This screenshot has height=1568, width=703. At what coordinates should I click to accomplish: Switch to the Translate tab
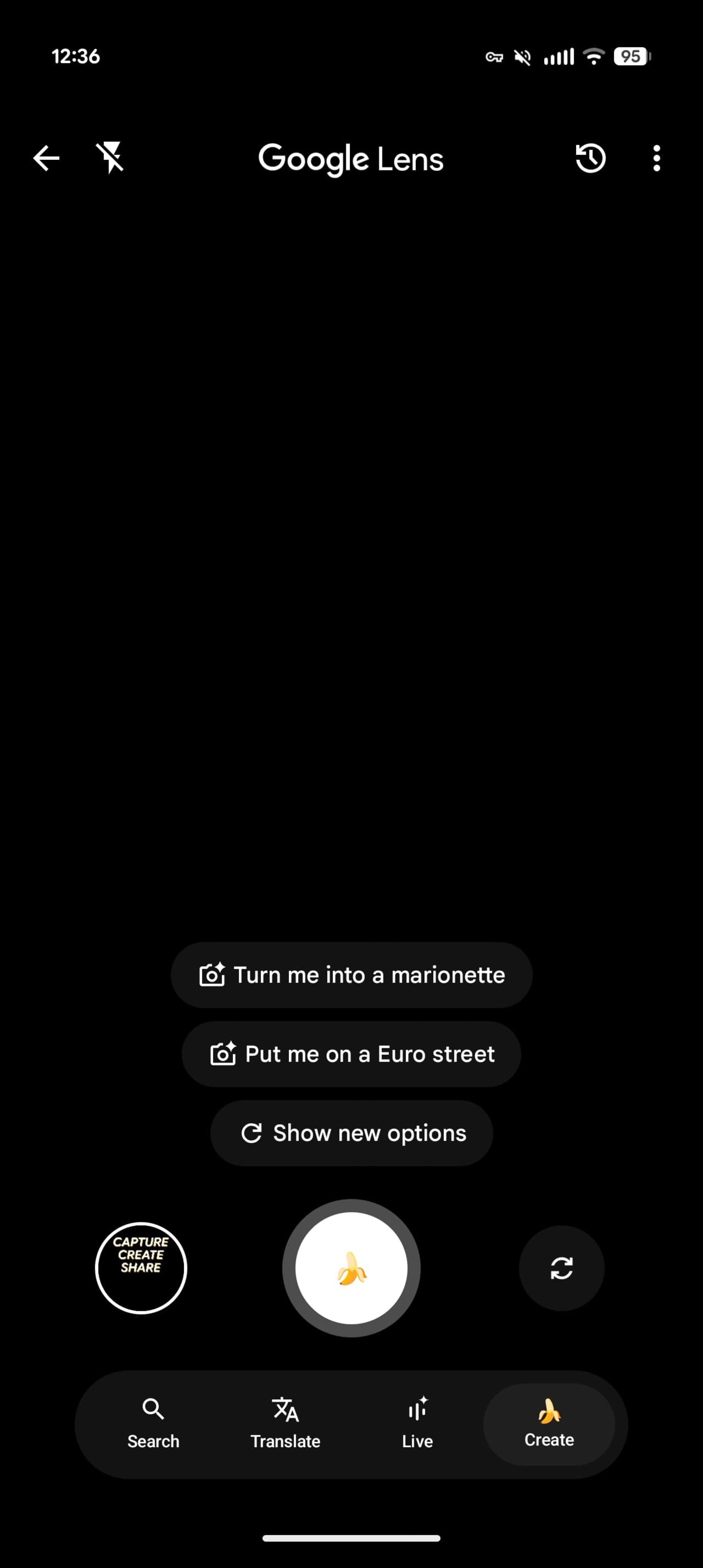coord(285,1425)
